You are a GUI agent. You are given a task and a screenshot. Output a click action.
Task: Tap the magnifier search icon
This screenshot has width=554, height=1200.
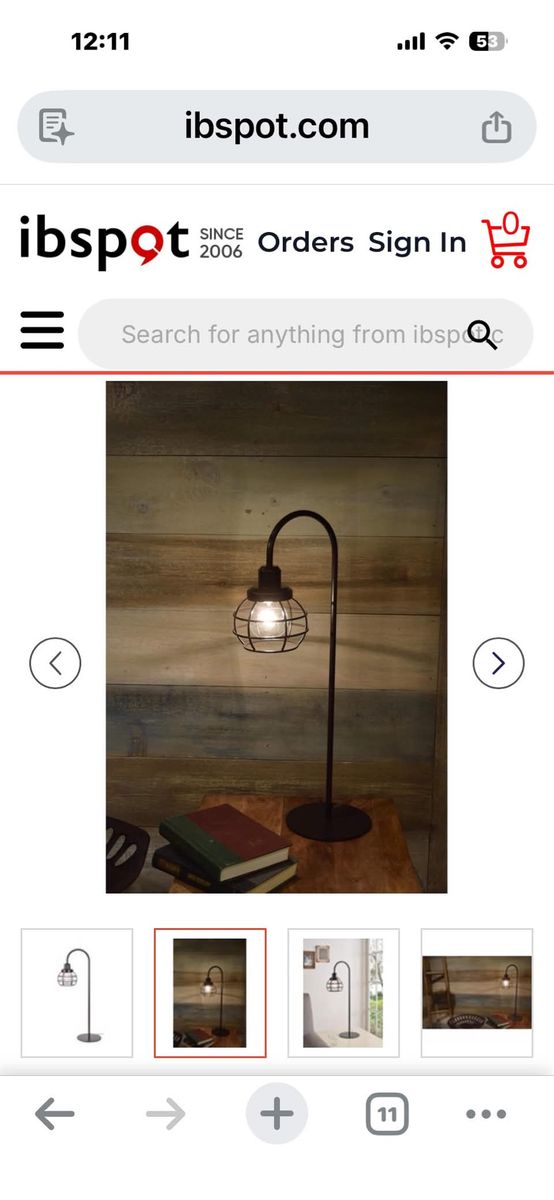[482, 335]
